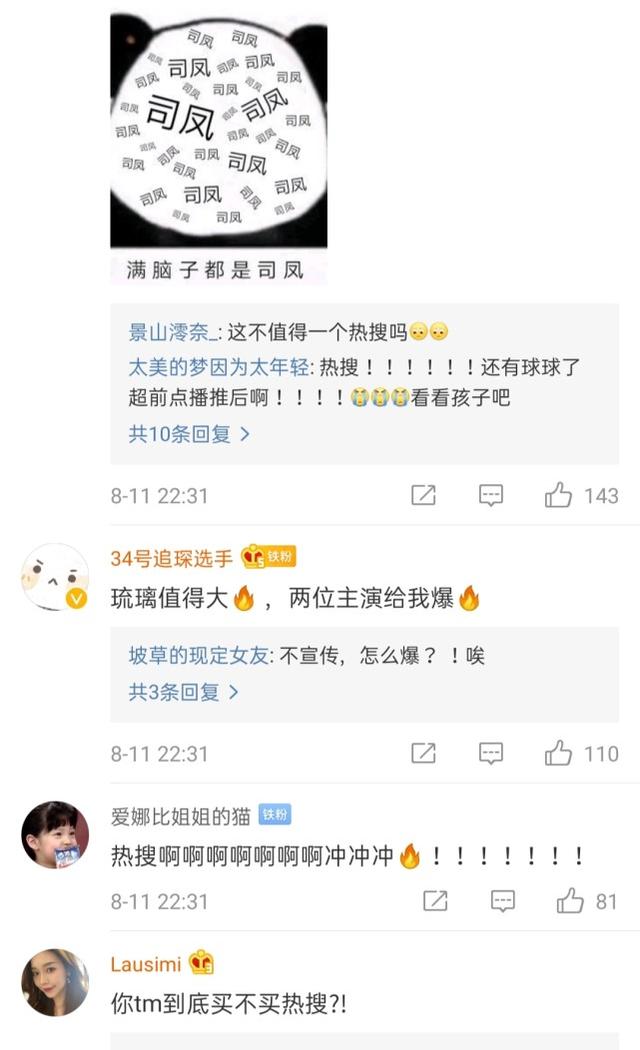
Task: Reply to 爱娜比姐姐的猫's comment
Action: (503, 901)
